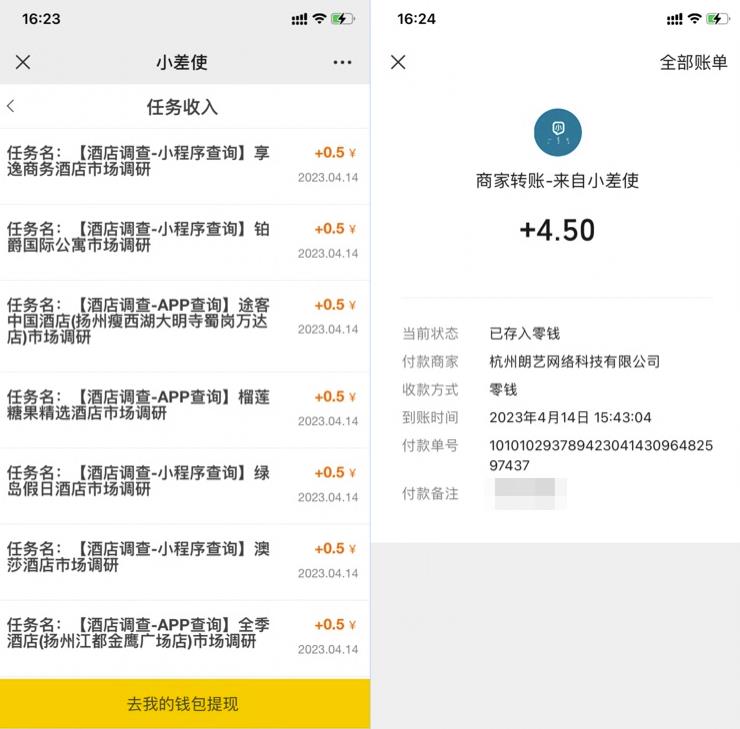Screen dimensions: 740x729
Task: Go back from the 任务收入 page
Action: pos(11,106)
